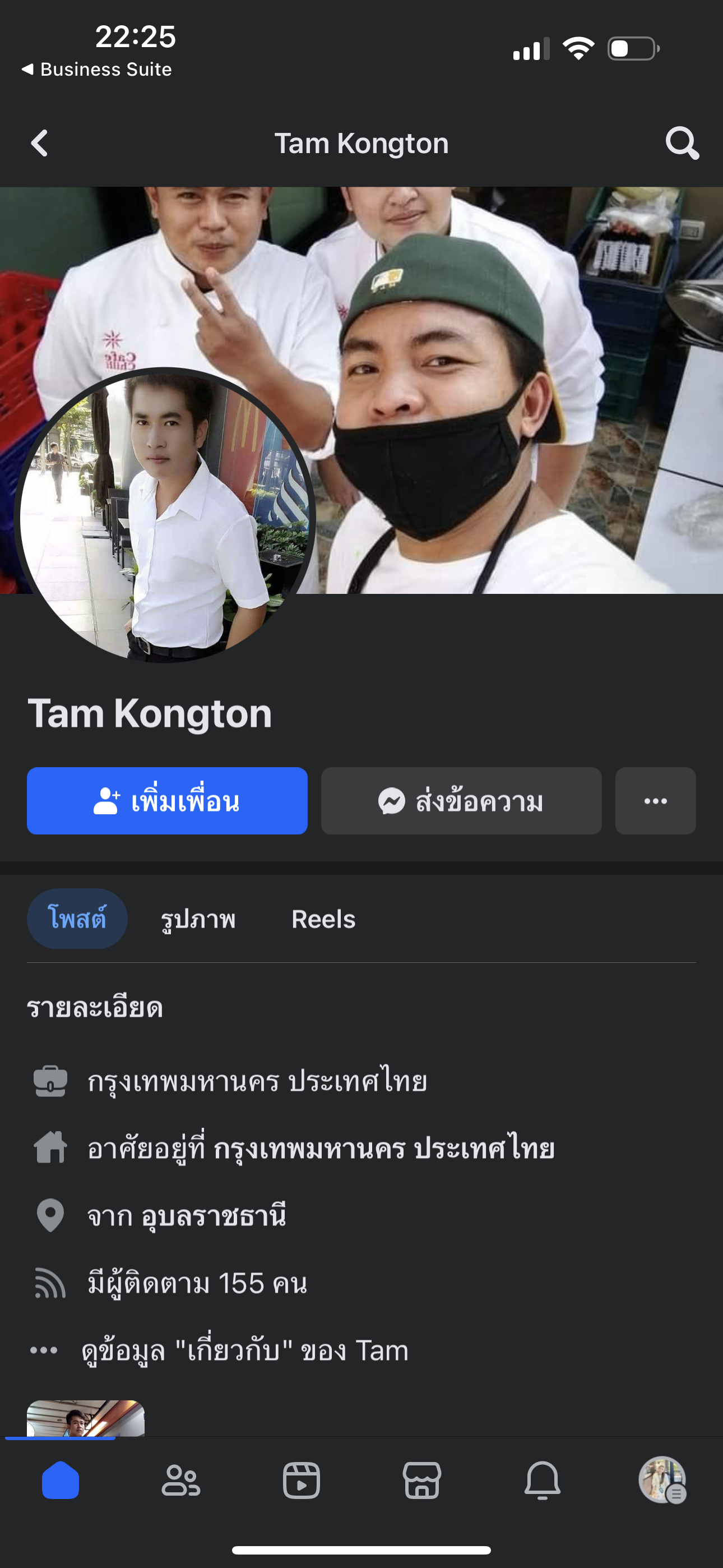Open the profile menu tab
Viewport: 723px width, 1568px height.
click(662, 1480)
